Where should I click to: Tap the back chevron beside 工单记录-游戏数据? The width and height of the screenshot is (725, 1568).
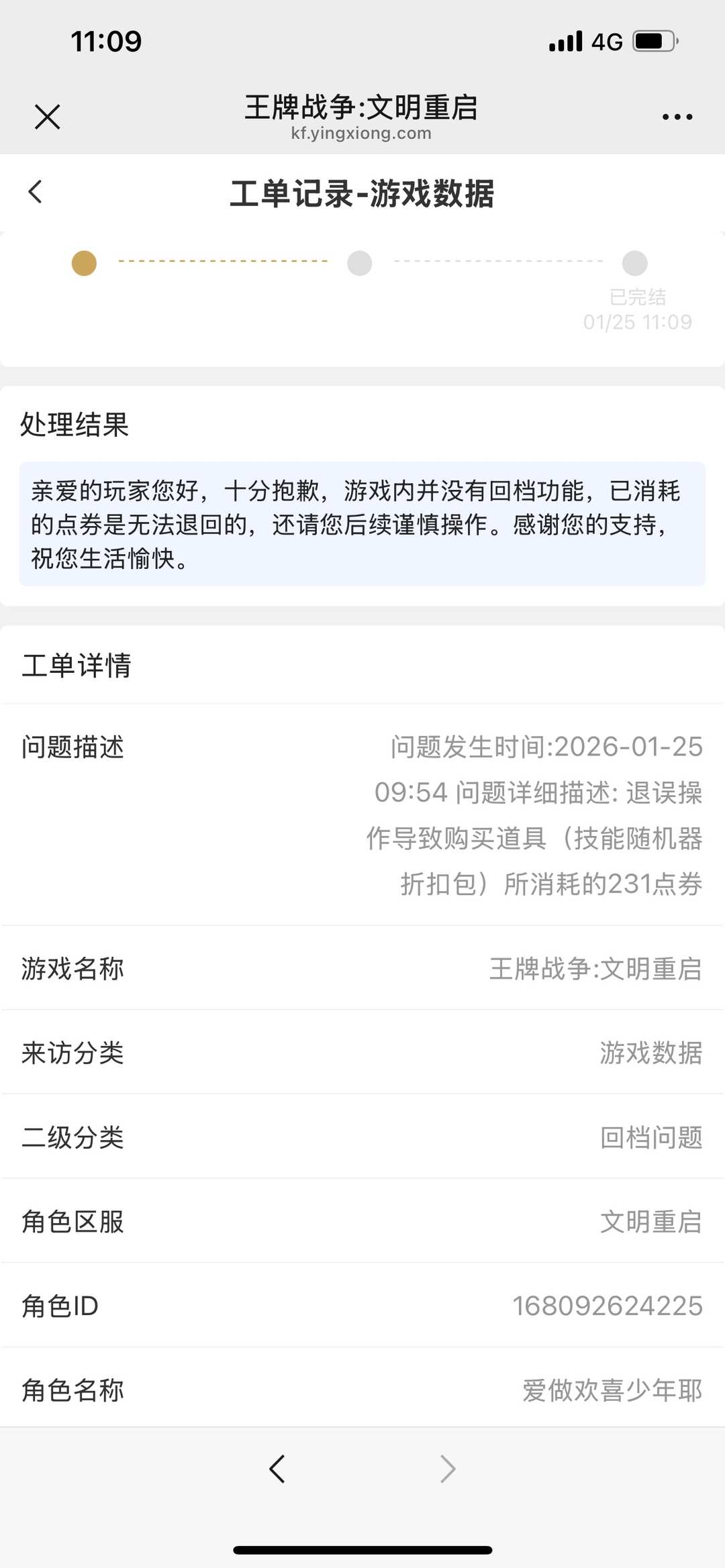35,191
